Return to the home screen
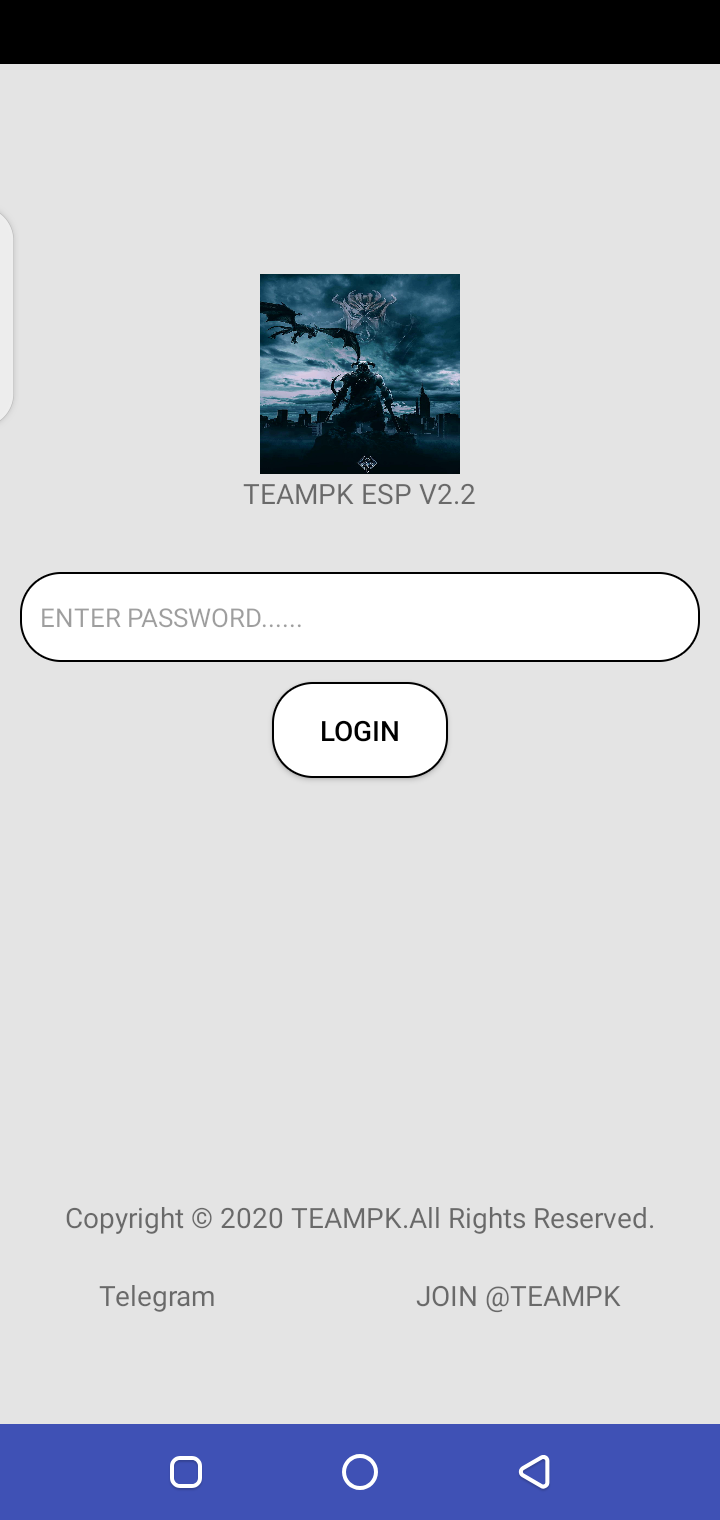The height and width of the screenshot is (1520, 720). point(360,1472)
